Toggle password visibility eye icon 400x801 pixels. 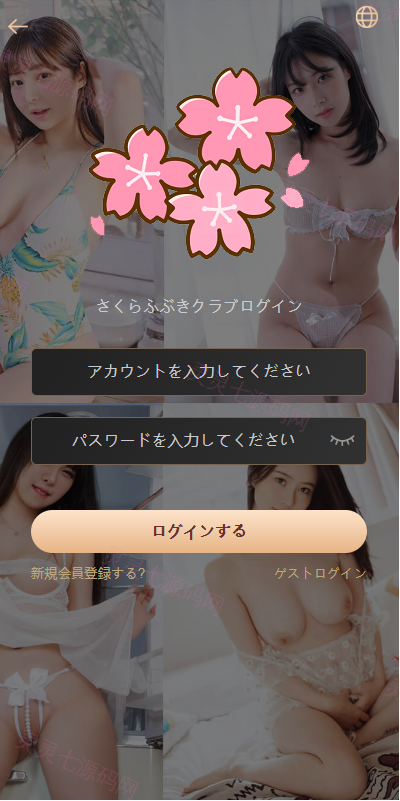pyautogui.click(x=342, y=440)
